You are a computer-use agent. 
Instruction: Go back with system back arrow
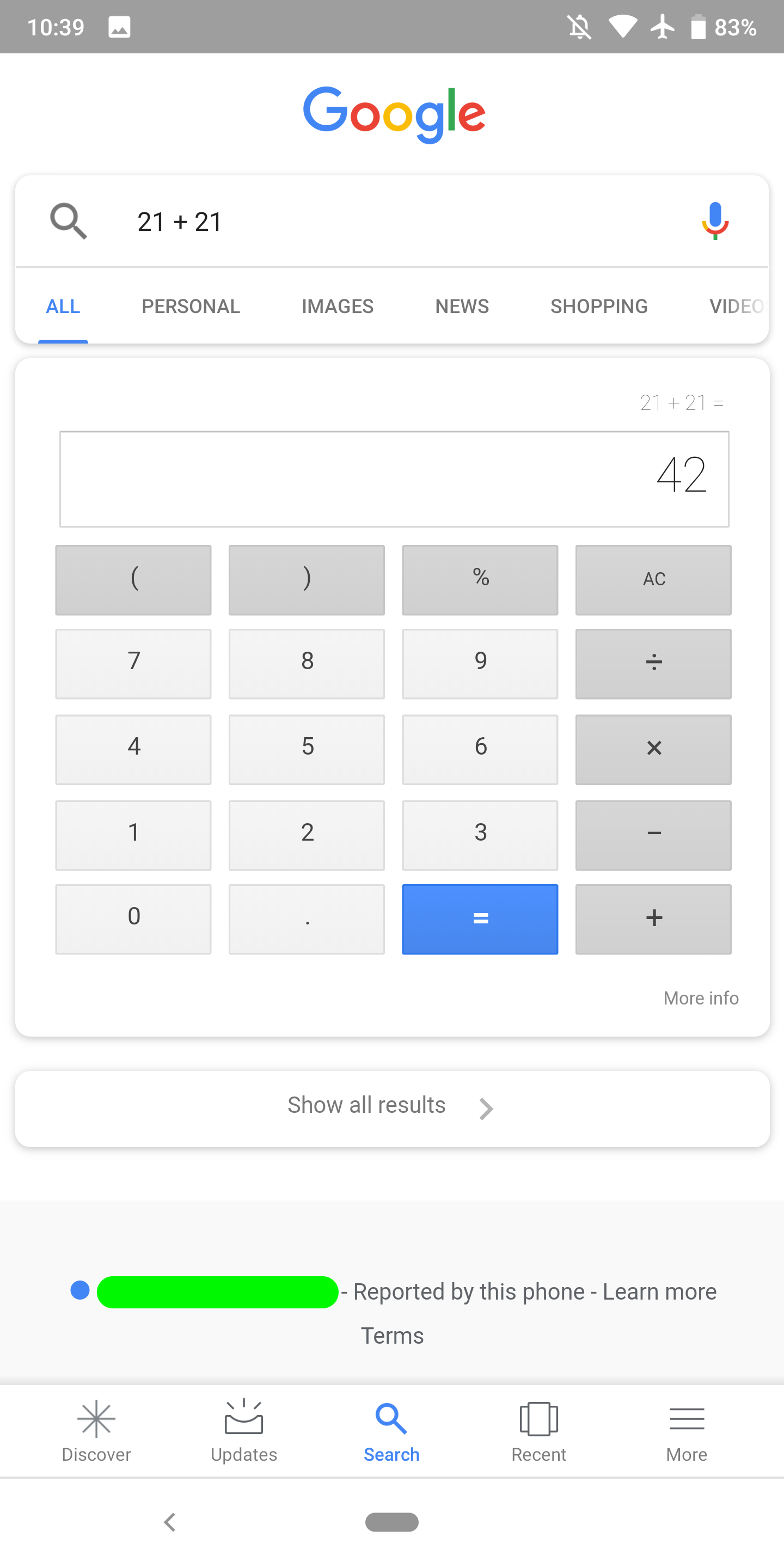(x=170, y=1522)
